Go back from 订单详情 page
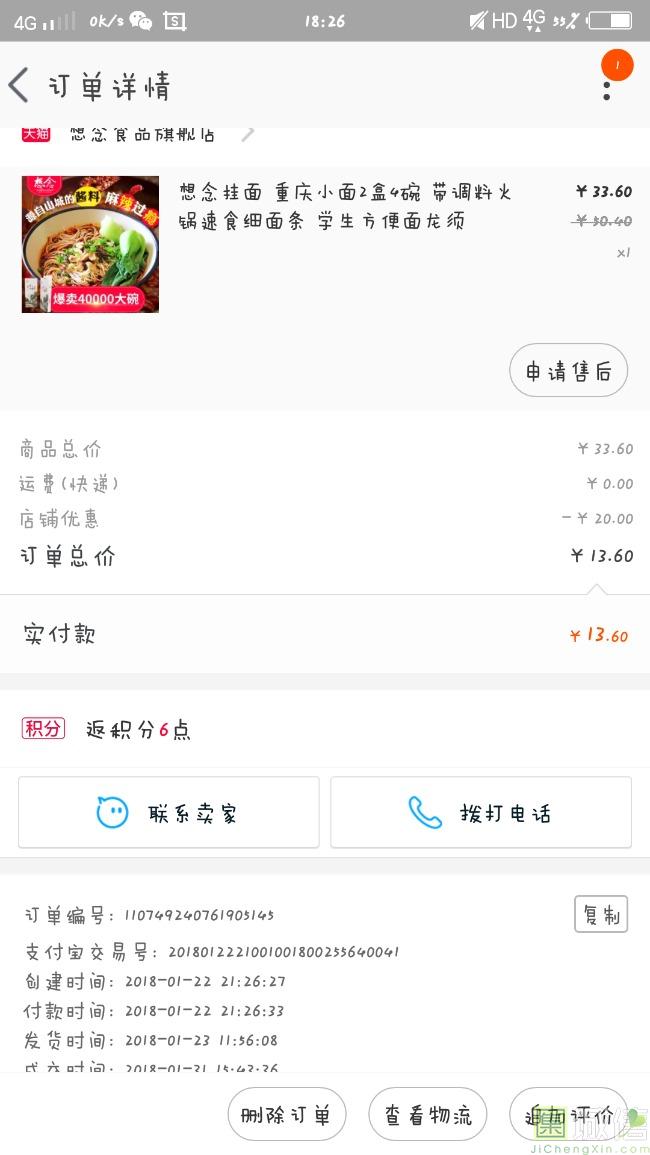 (20, 86)
